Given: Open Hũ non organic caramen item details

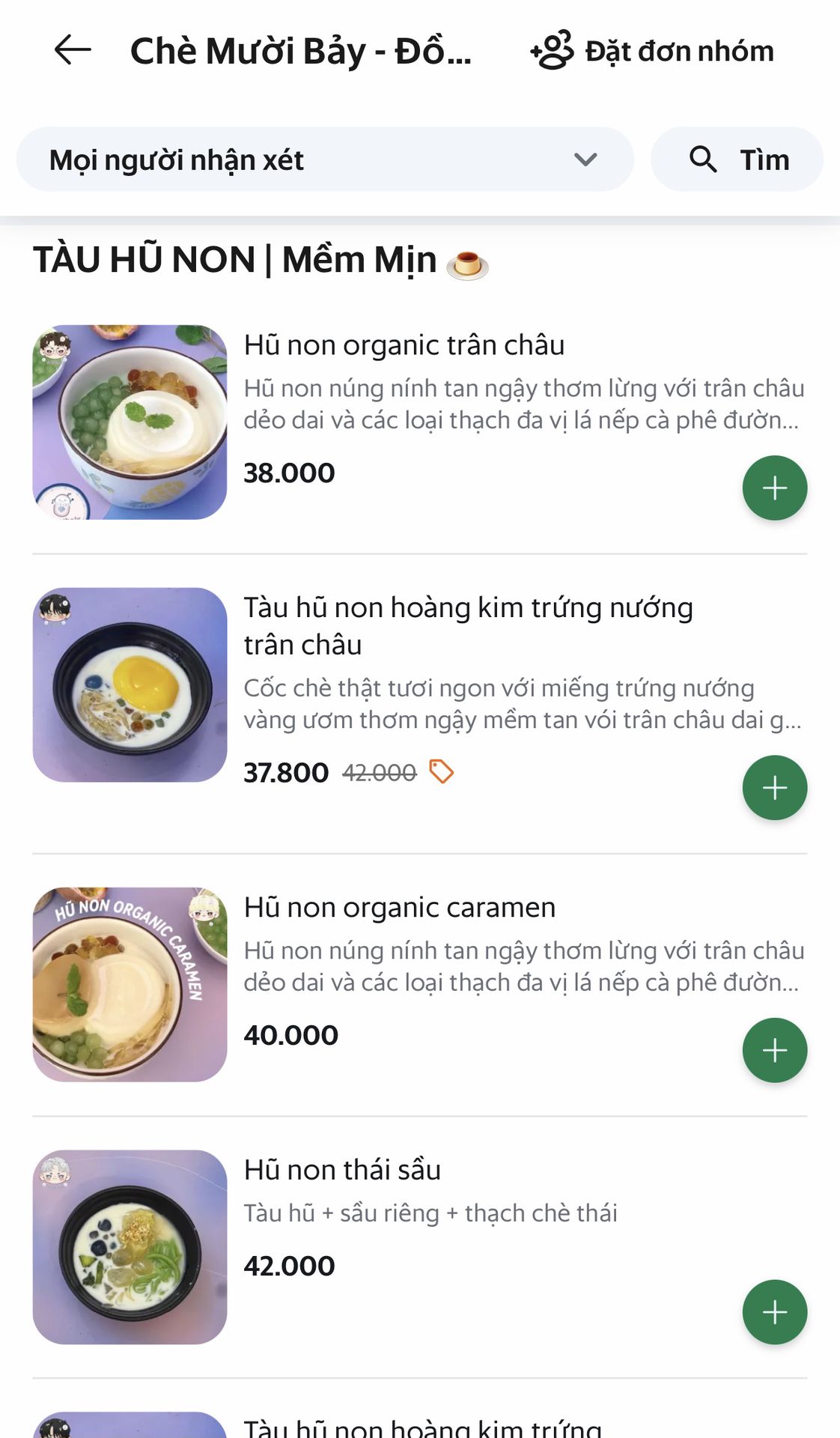Looking at the screenshot, I should click(x=419, y=984).
